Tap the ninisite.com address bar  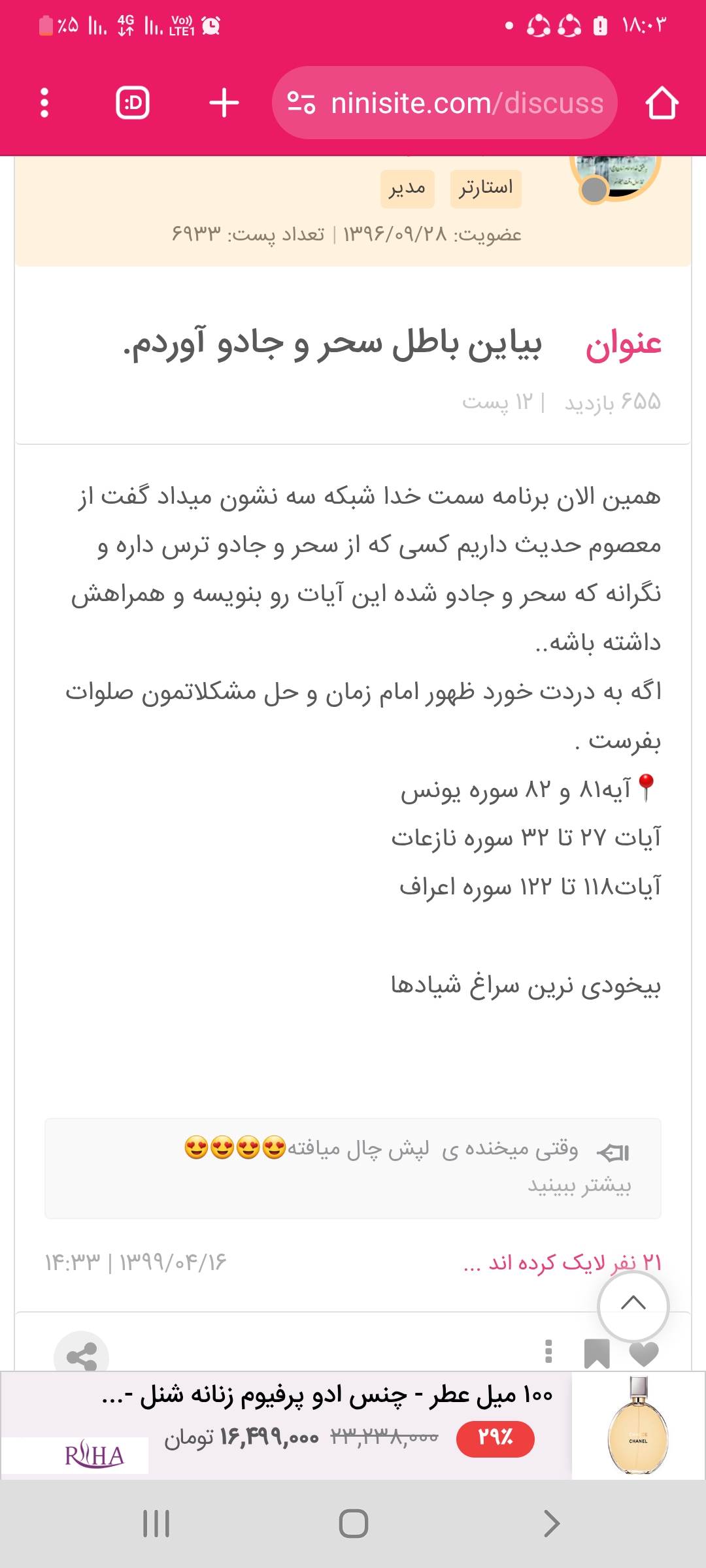[x=445, y=103]
